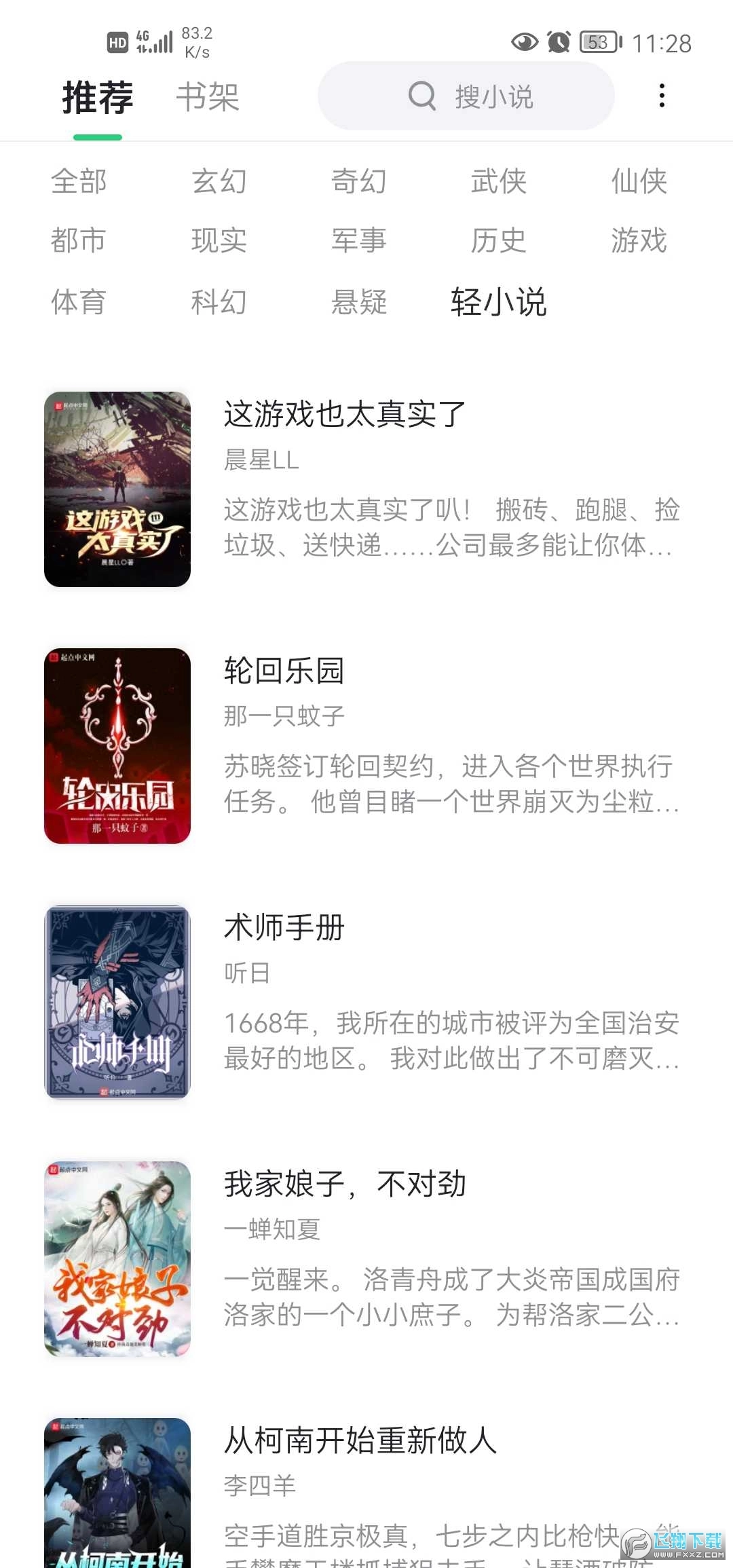Tap the cover of 术师手册
The width and height of the screenshot is (733, 1568).
(x=117, y=1003)
